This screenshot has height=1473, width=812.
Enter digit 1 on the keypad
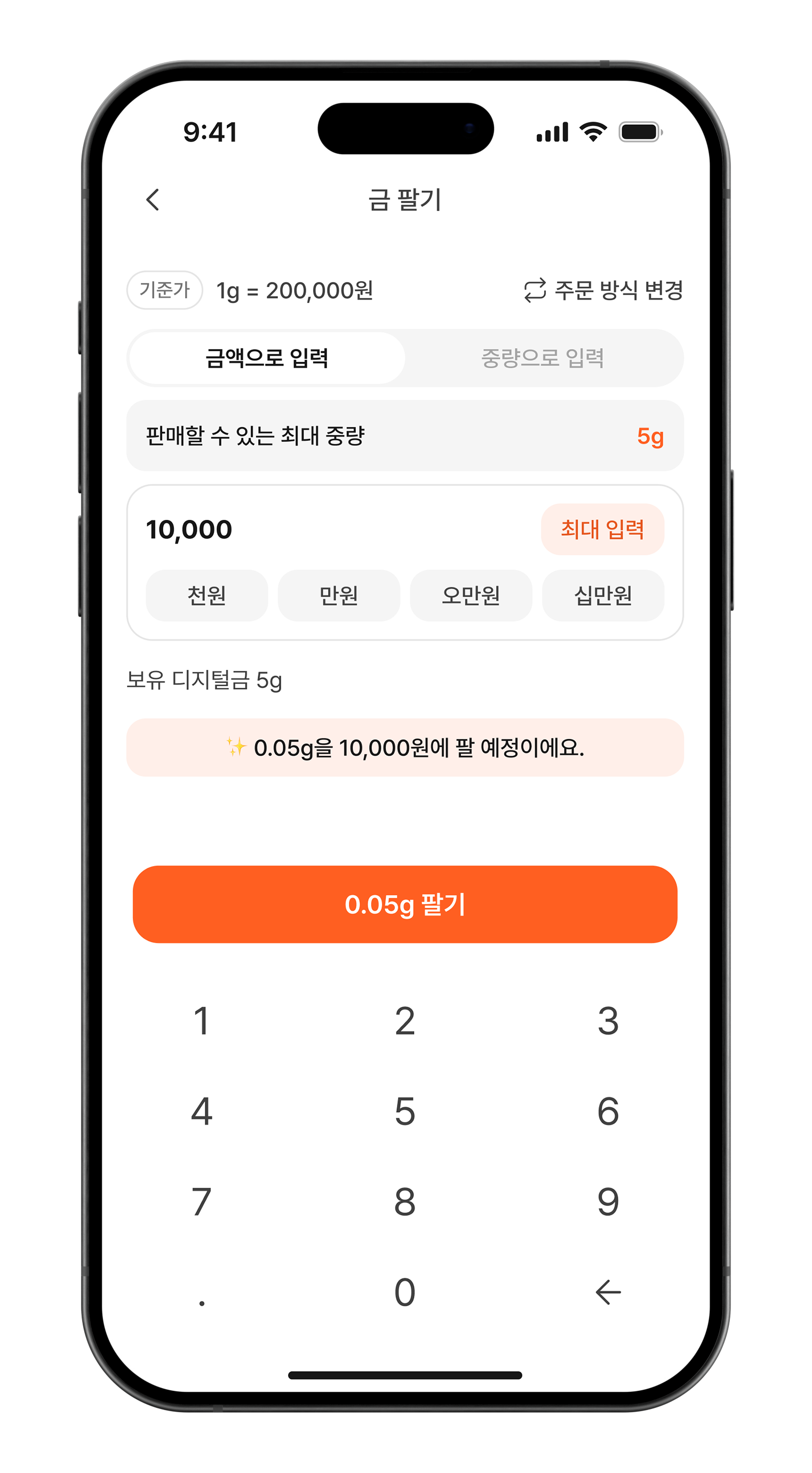click(x=201, y=1020)
